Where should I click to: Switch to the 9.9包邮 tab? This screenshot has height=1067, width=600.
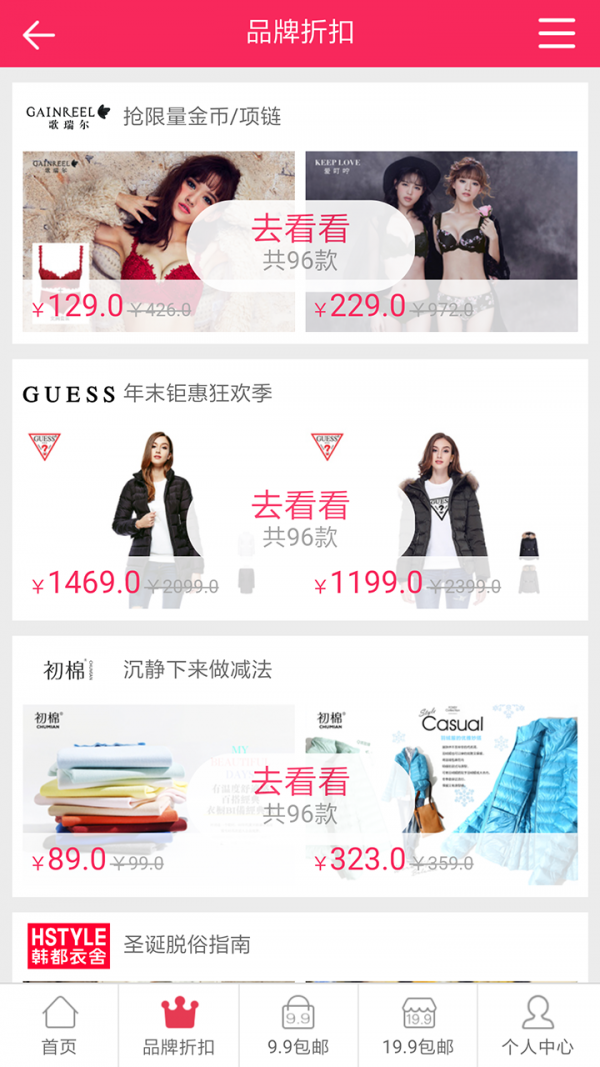coord(298,1026)
